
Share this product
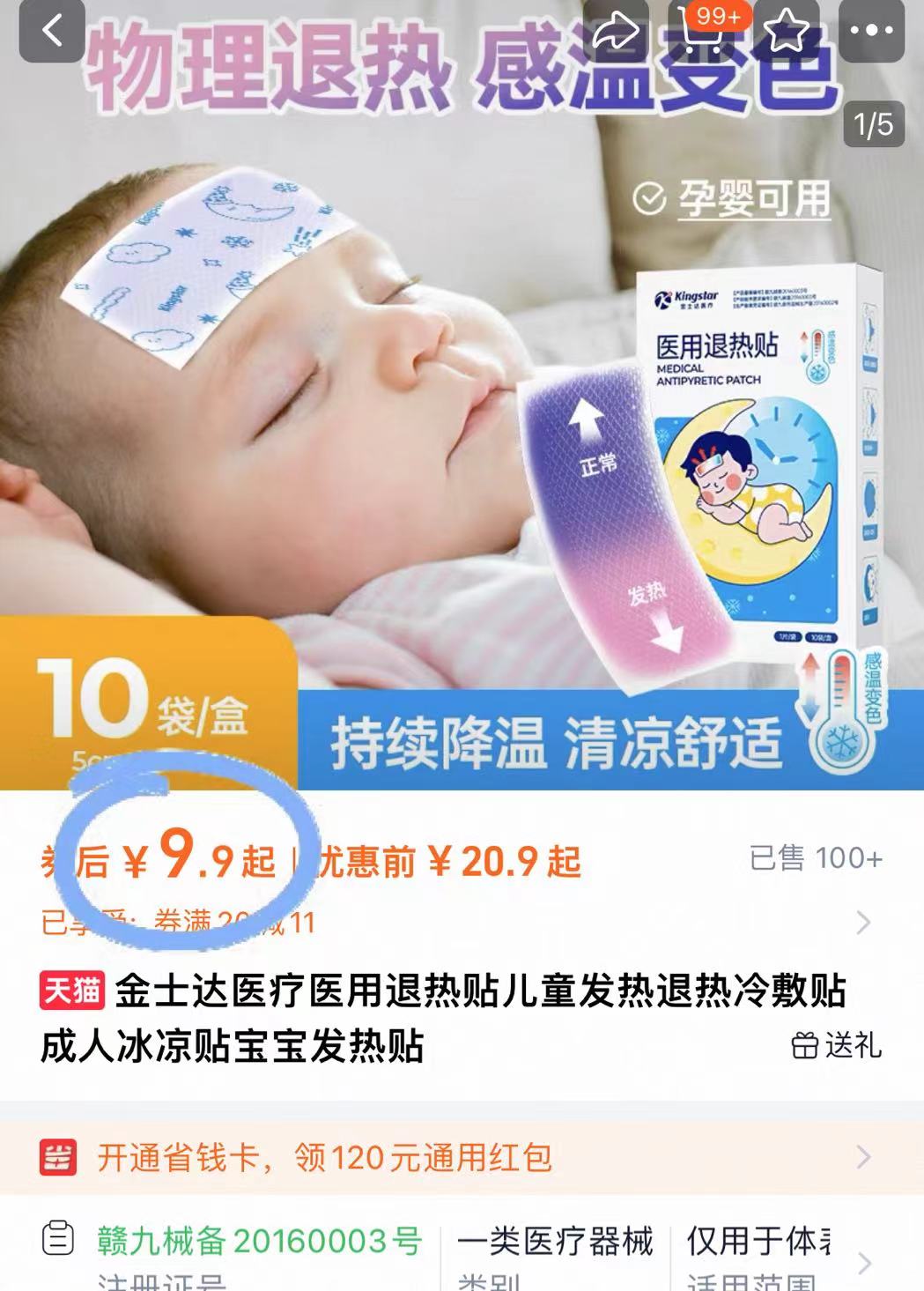(x=616, y=31)
